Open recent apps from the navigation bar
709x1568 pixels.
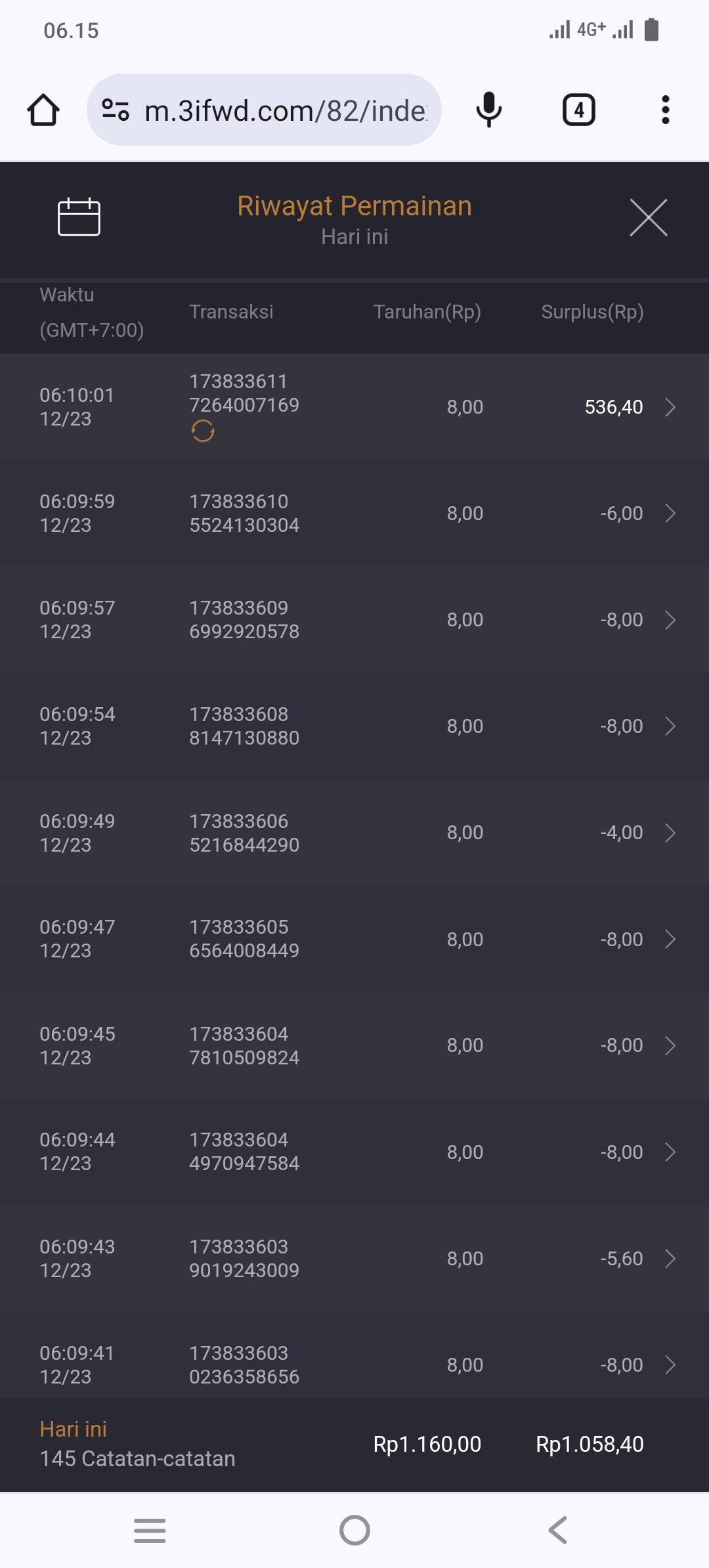[x=150, y=1530]
